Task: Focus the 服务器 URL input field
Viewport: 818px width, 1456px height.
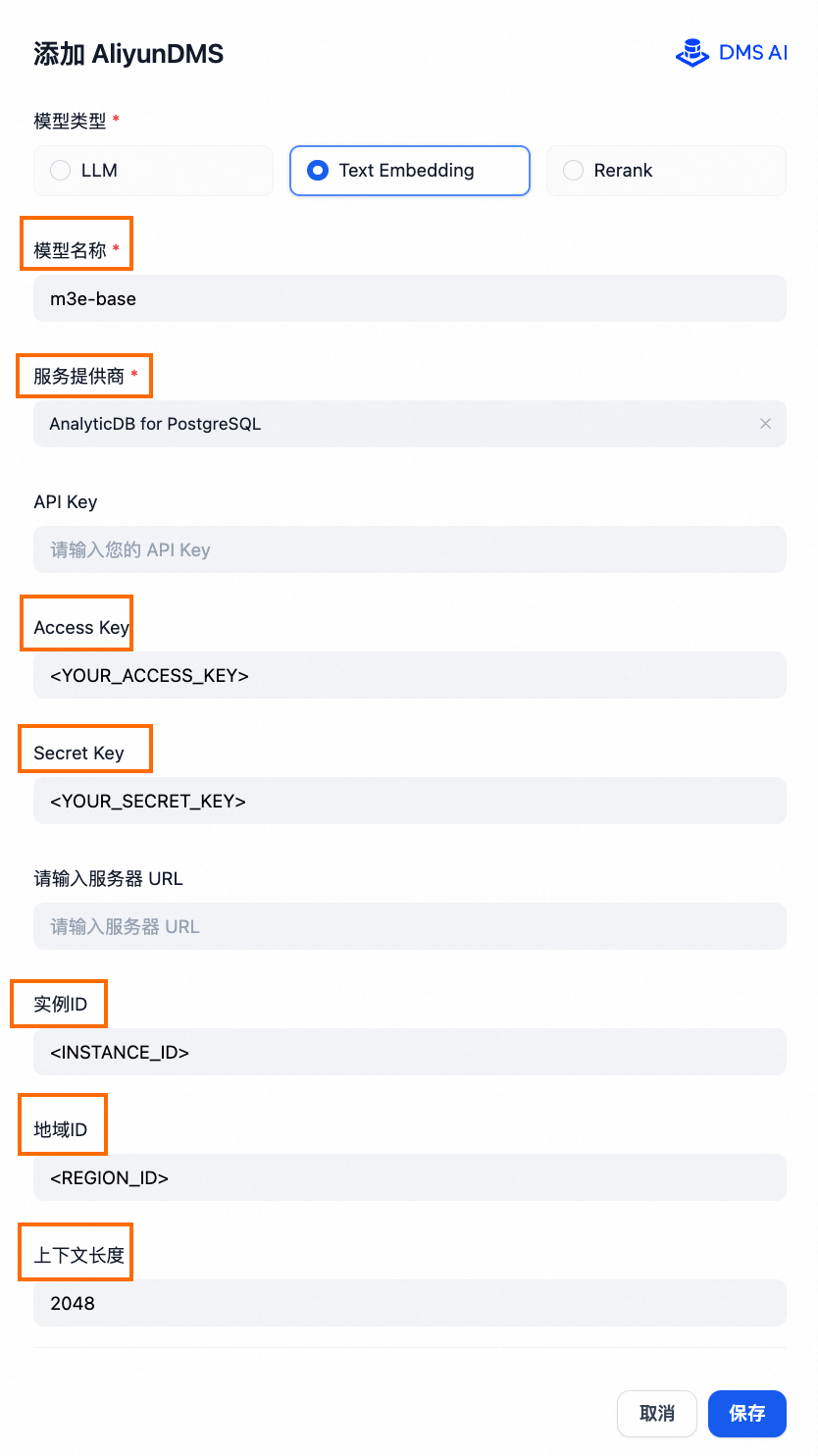Action: click(409, 926)
